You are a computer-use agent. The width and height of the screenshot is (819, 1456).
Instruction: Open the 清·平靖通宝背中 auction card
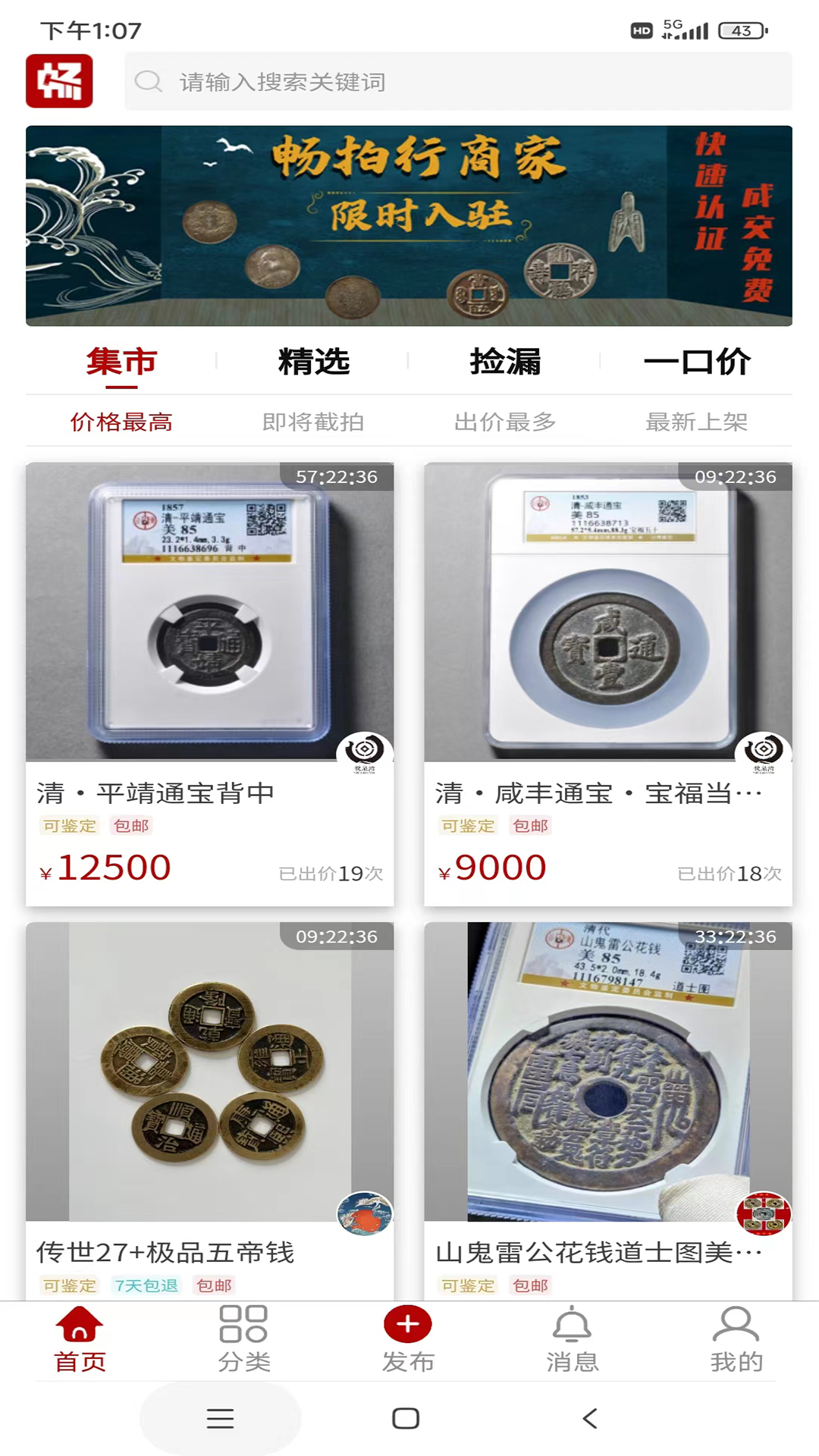[x=209, y=682]
